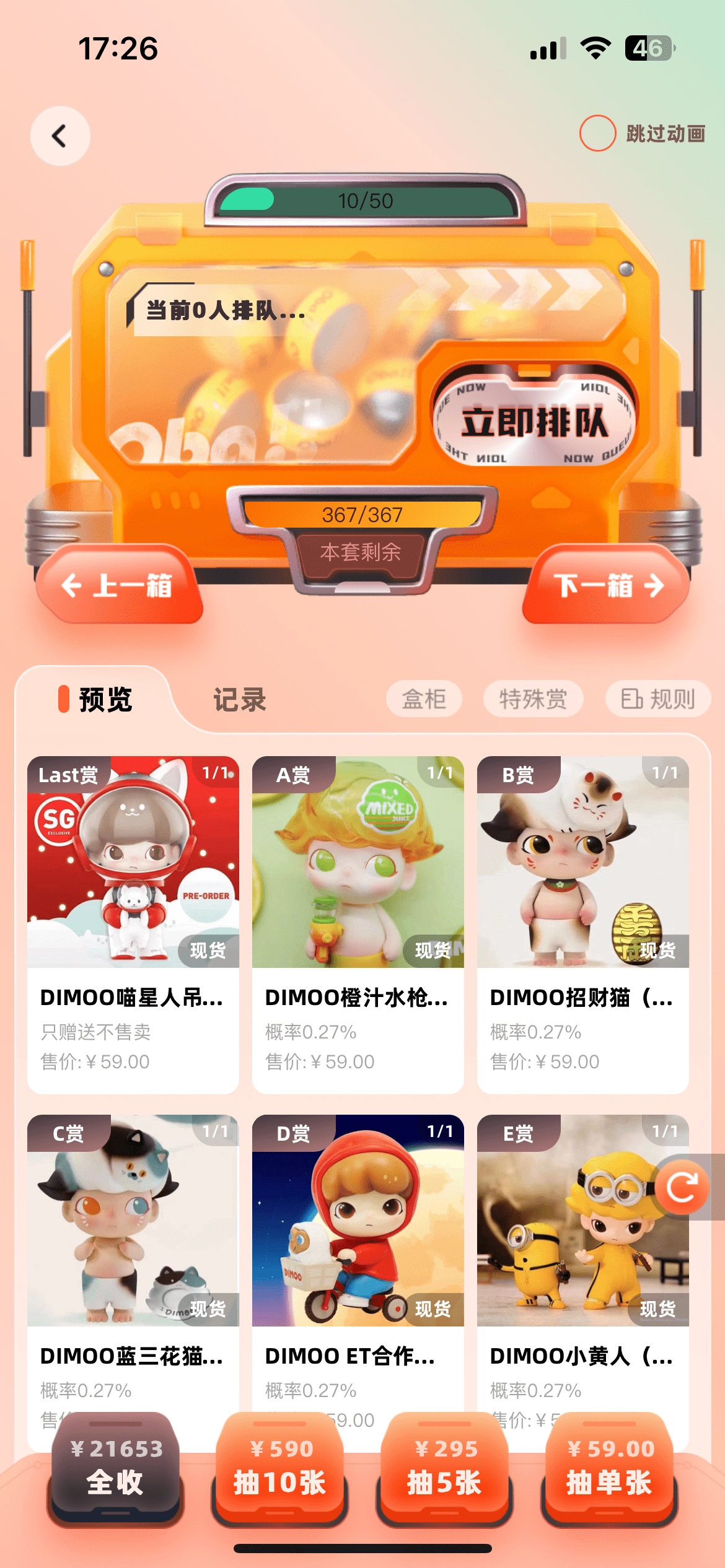725x1568 pixels.
Task: Open the 规则 rules
Action: 657,699
